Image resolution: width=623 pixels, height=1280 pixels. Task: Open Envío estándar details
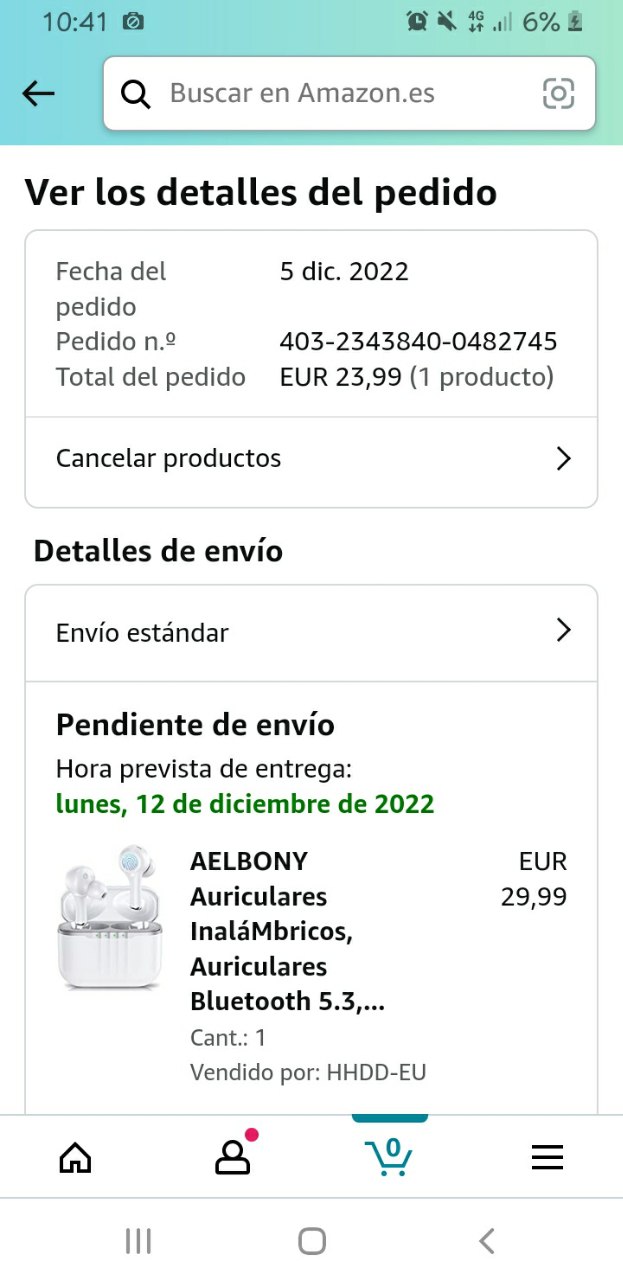pos(311,632)
